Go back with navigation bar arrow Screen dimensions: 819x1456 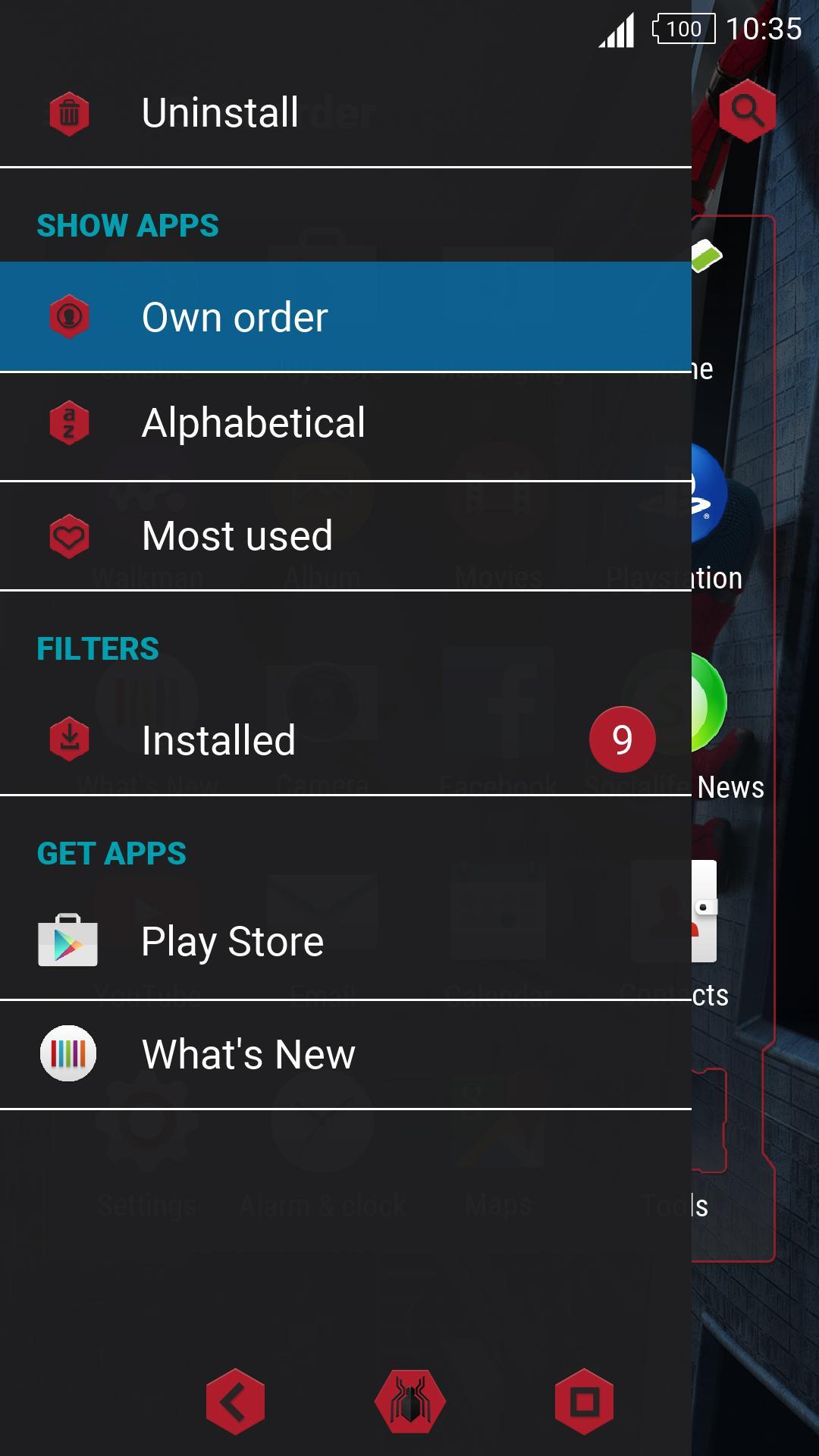pos(235,1401)
